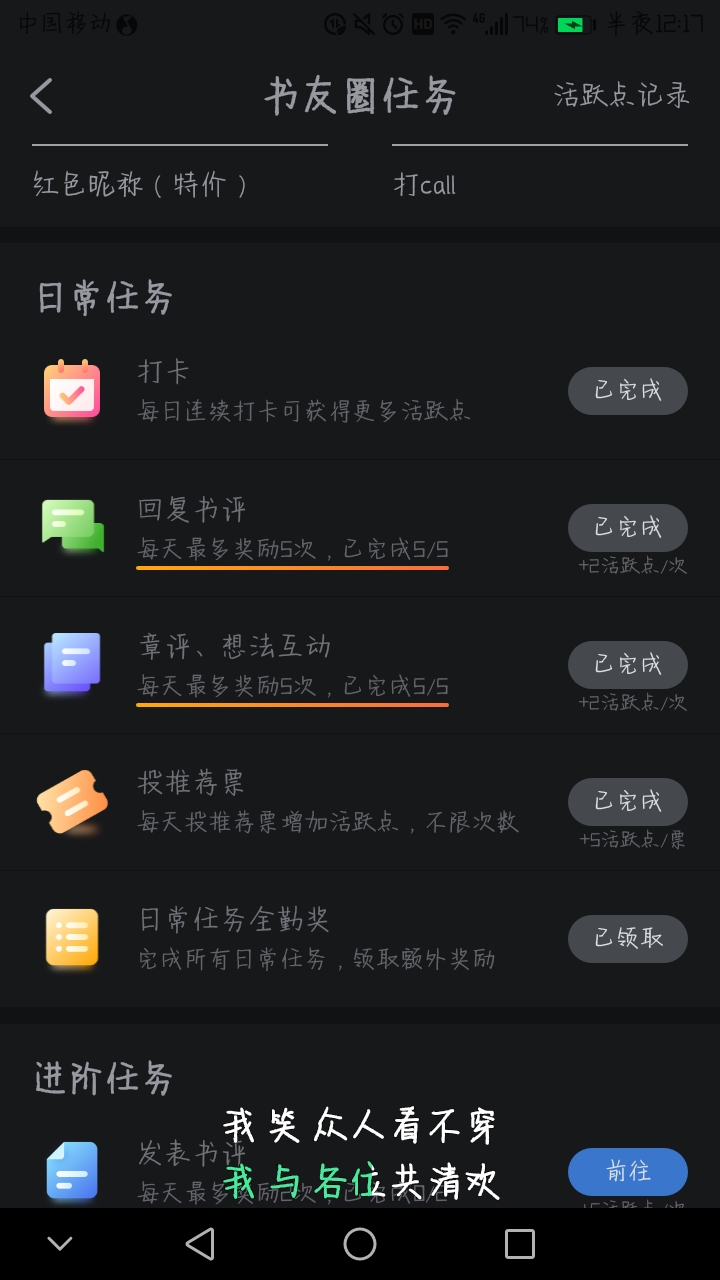Screen dimensions: 720x1280
Task: Tap 已完成 button for 章评、想法互动 task
Action: pyautogui.click(x=628, y=664)
